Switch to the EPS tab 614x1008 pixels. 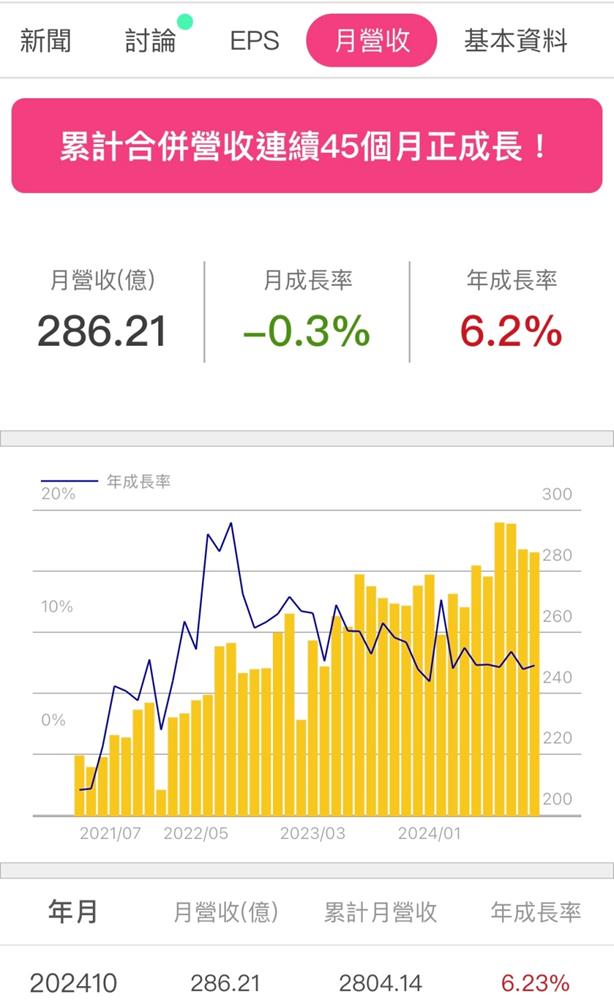(x=254, y=41)
